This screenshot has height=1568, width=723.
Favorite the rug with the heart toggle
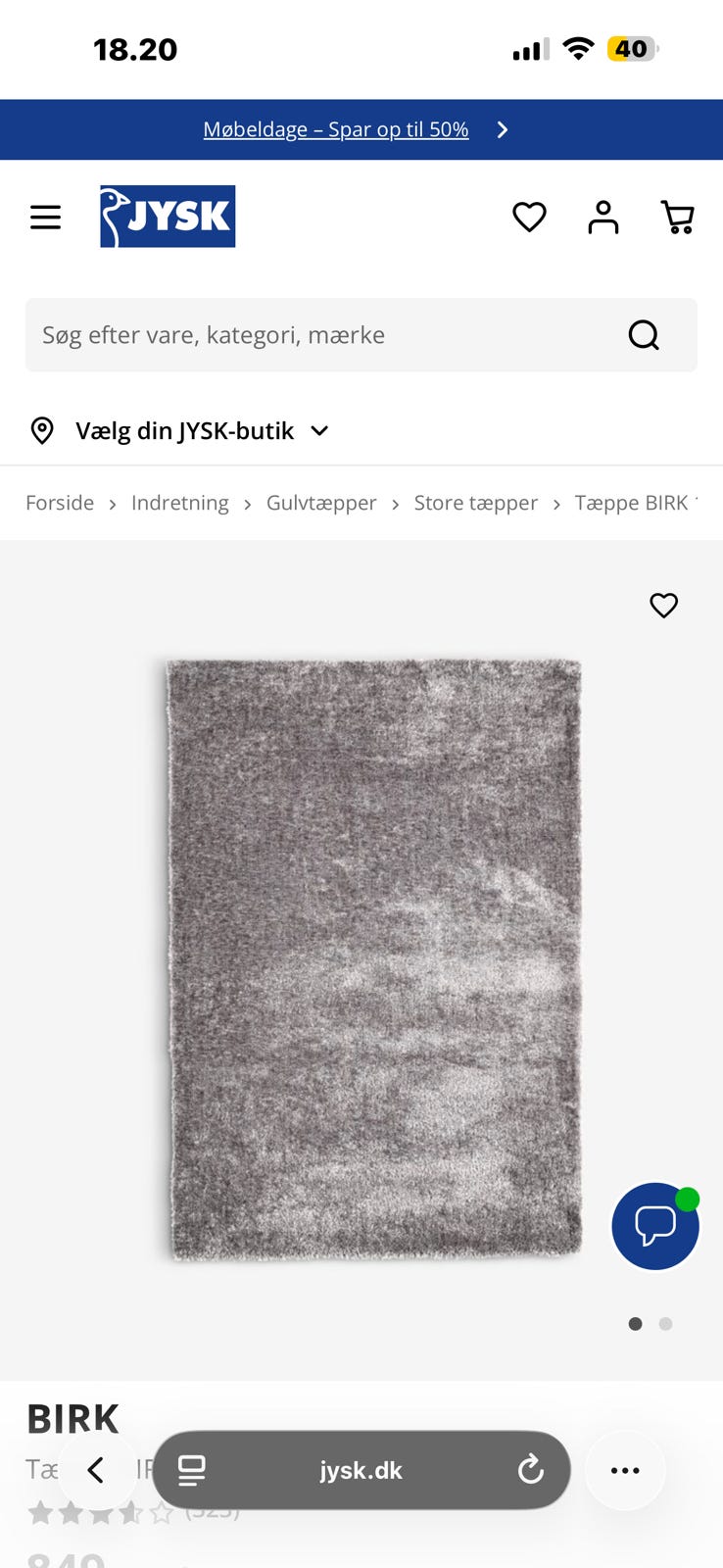[x=663, y=606]
